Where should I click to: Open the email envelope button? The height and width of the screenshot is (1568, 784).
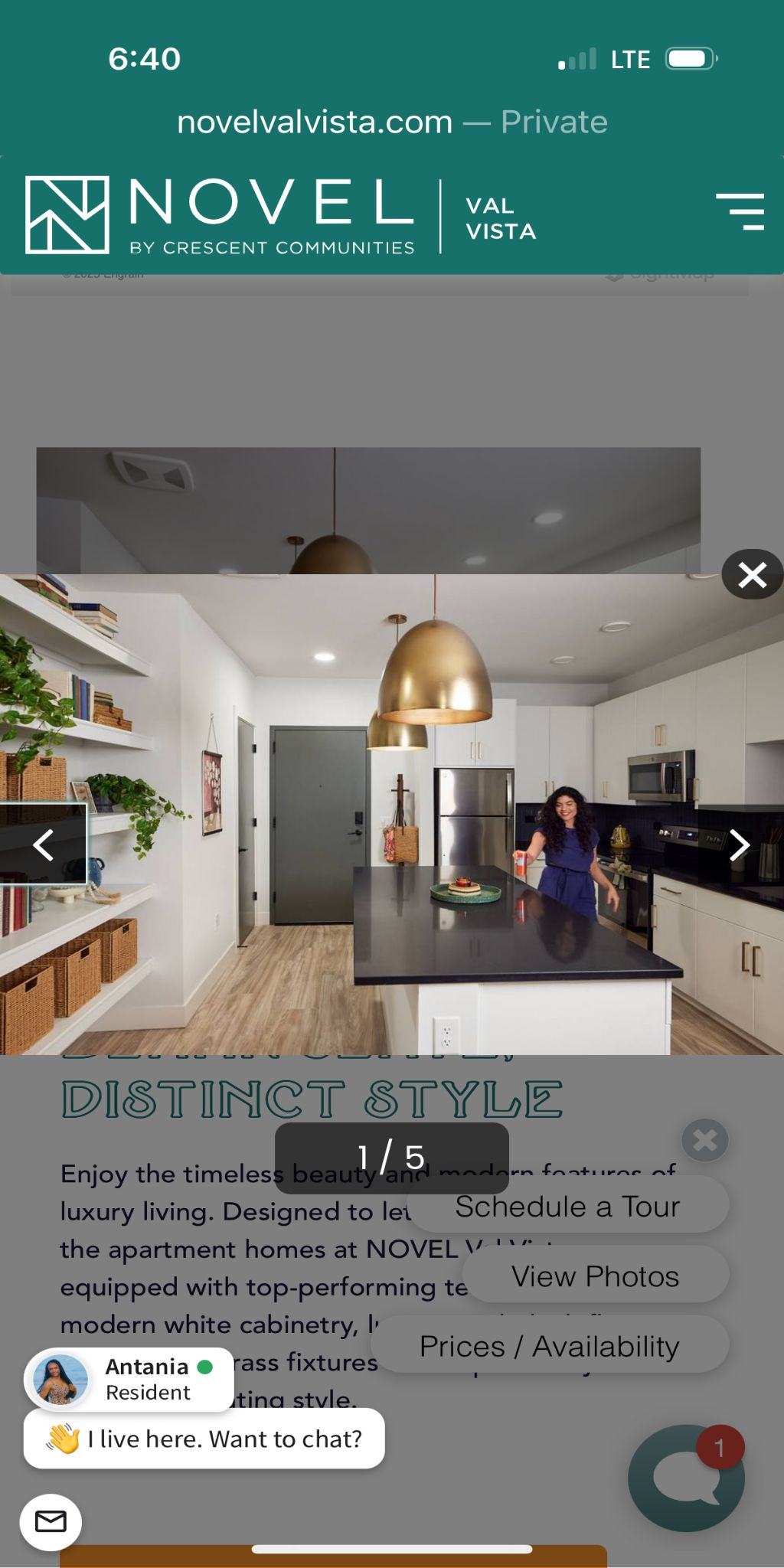(51, 1522)
